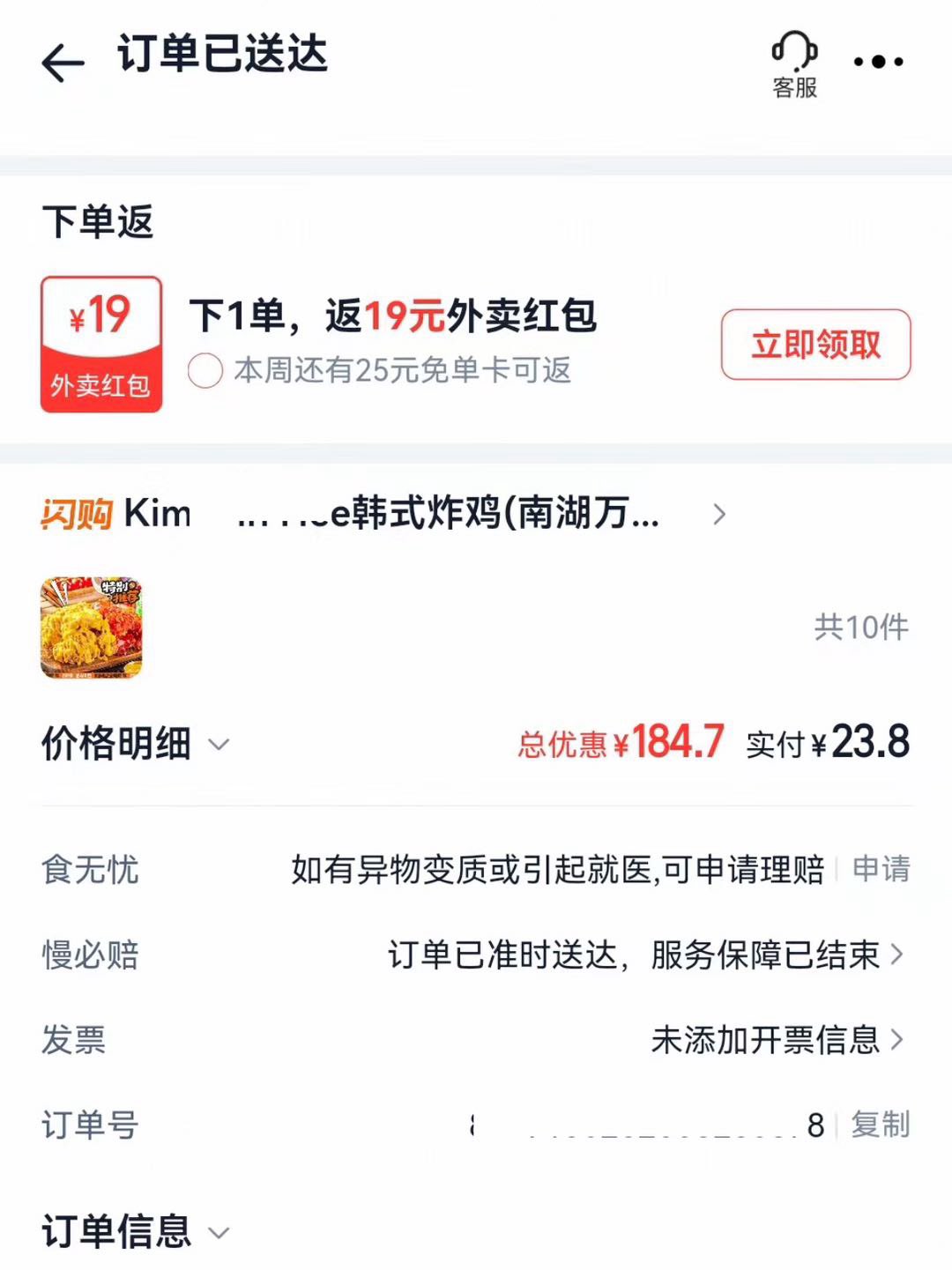Expand the order information (订单信息)
Screen dimensions: 952x1270
[137, 1231]
